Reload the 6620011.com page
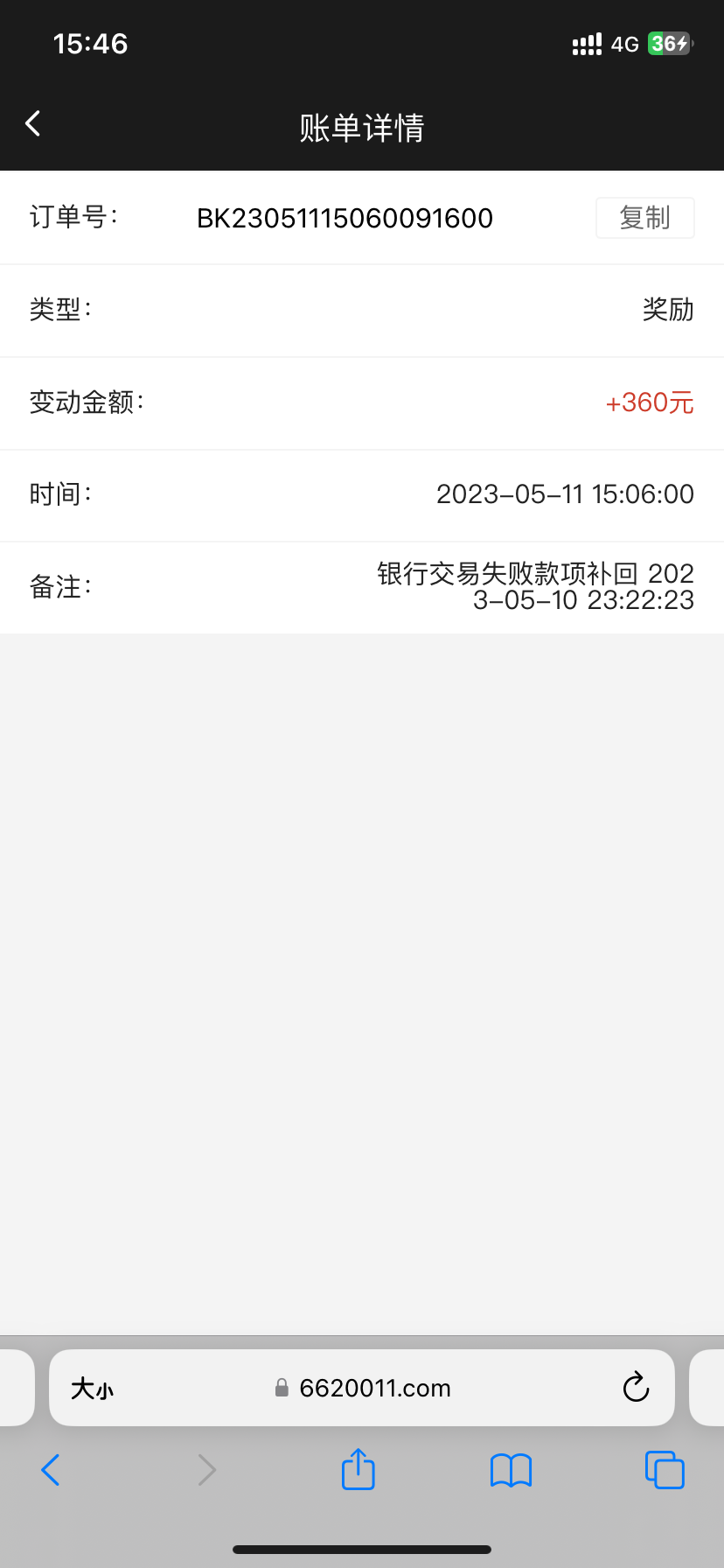Screen dimensions: 724x1568 coord(636,1388)
